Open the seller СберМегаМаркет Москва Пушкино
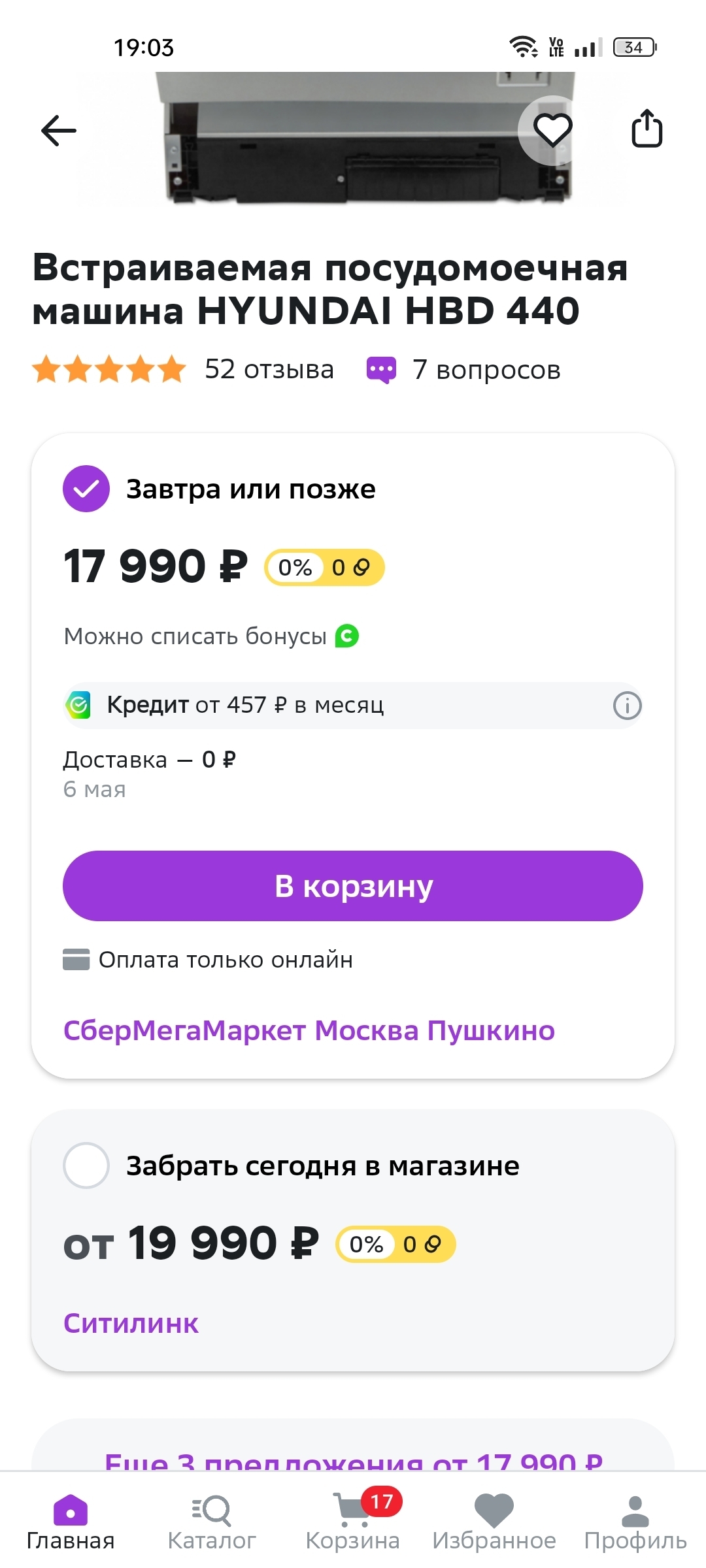Screen dimensions: 706x1568 tap(309, 1030)
